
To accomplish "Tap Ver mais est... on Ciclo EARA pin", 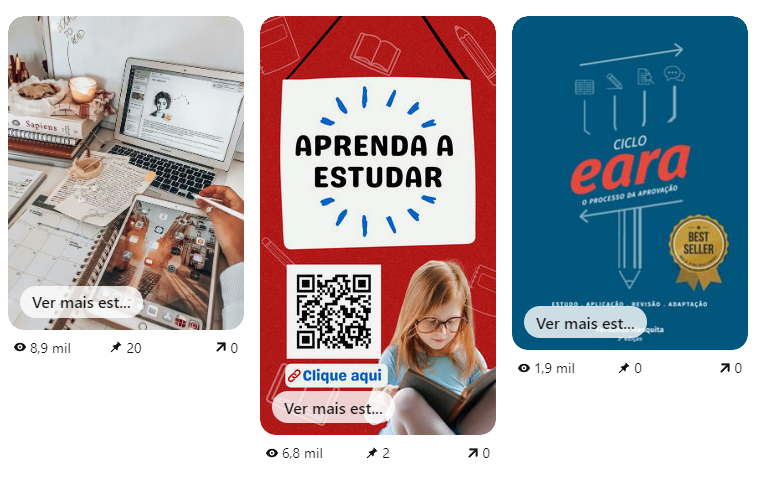I will (585, 323).
